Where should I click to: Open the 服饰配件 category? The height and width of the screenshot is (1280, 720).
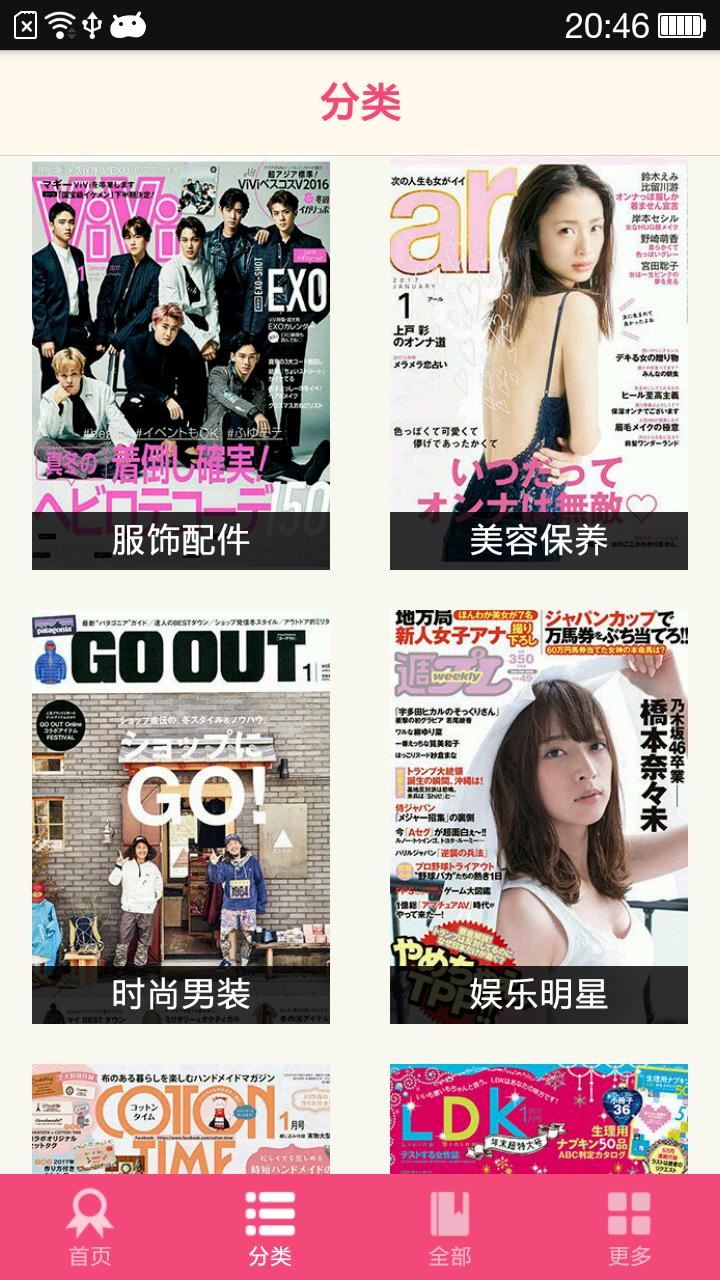tap(181, 365)
